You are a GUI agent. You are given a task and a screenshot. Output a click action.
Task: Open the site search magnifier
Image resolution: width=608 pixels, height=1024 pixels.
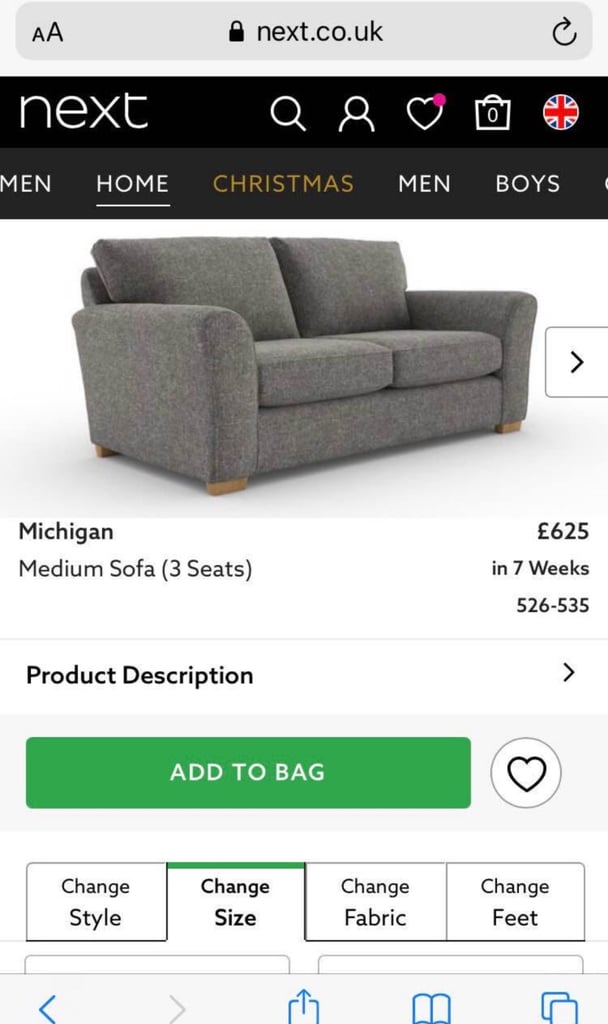288,114
